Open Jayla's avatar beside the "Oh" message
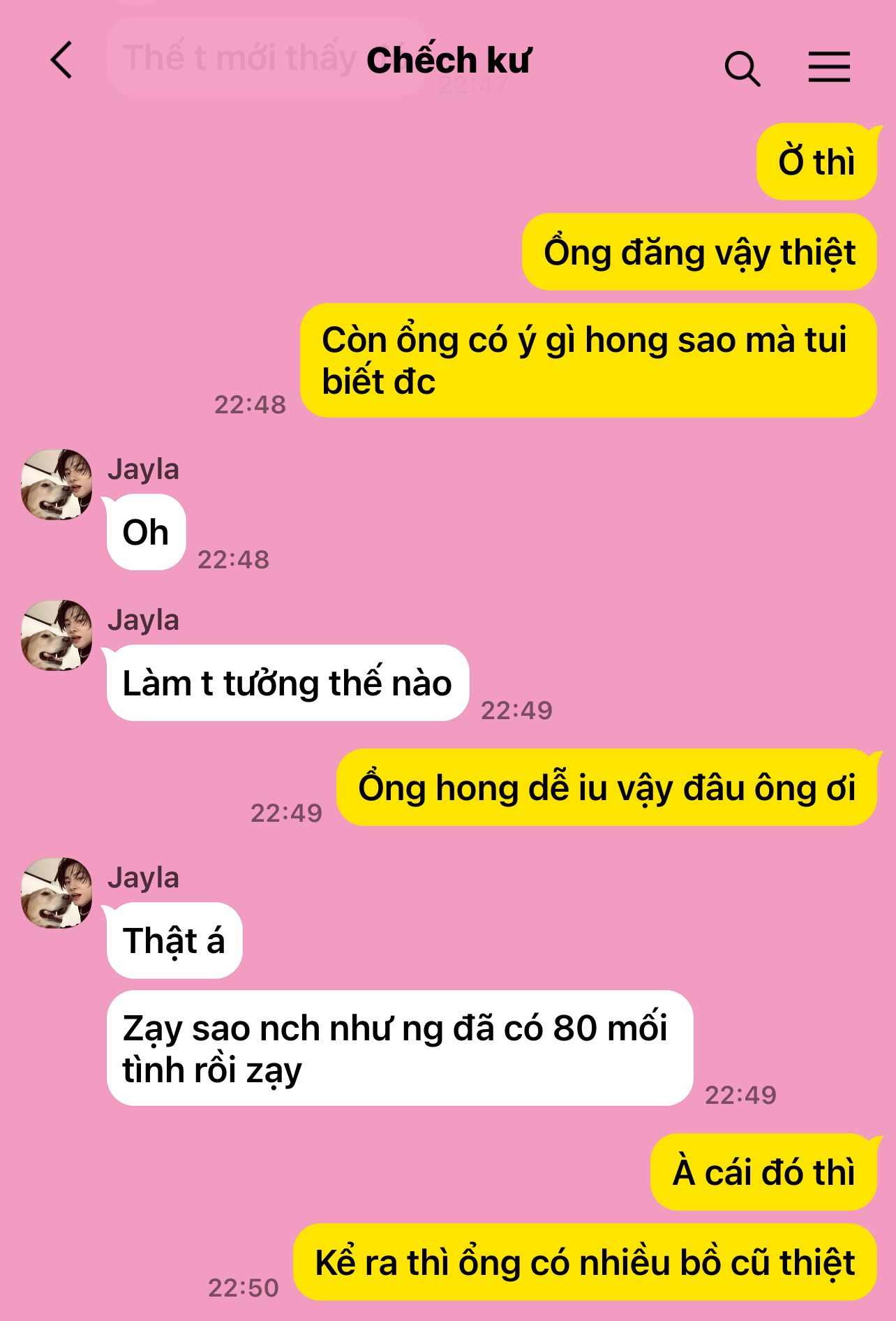Image resolution: width=896 pixels, height=1321 pixels. [x=57, y=485]
